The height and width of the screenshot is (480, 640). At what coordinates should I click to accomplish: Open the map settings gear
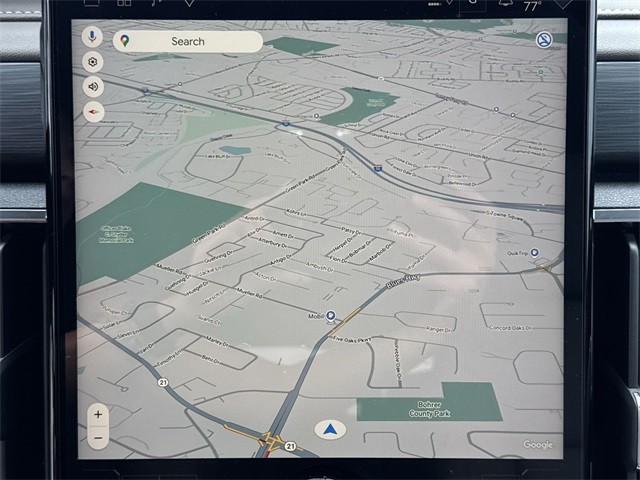93,62
